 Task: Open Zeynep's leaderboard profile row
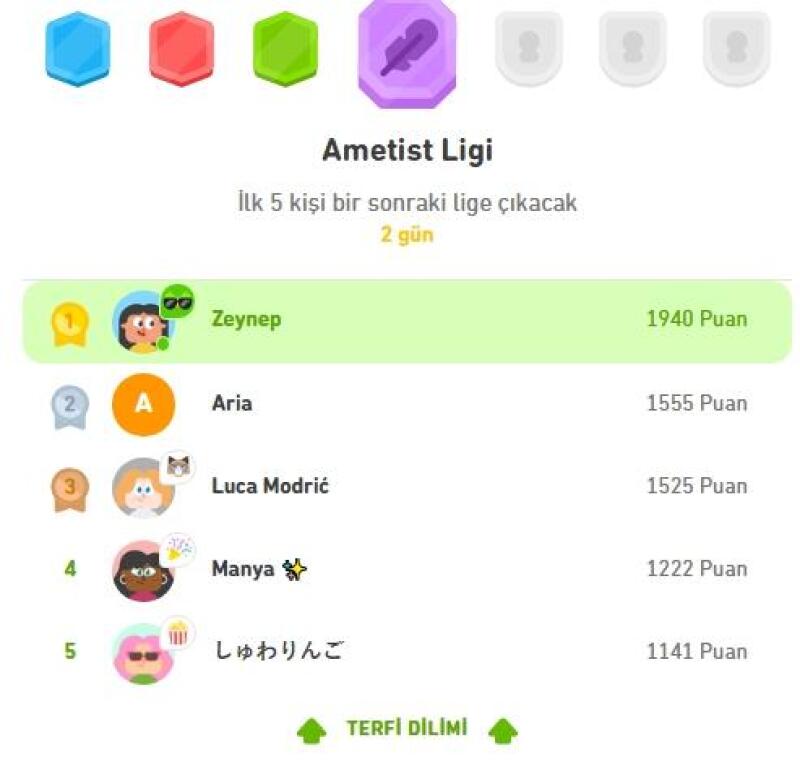coord(406,321)
